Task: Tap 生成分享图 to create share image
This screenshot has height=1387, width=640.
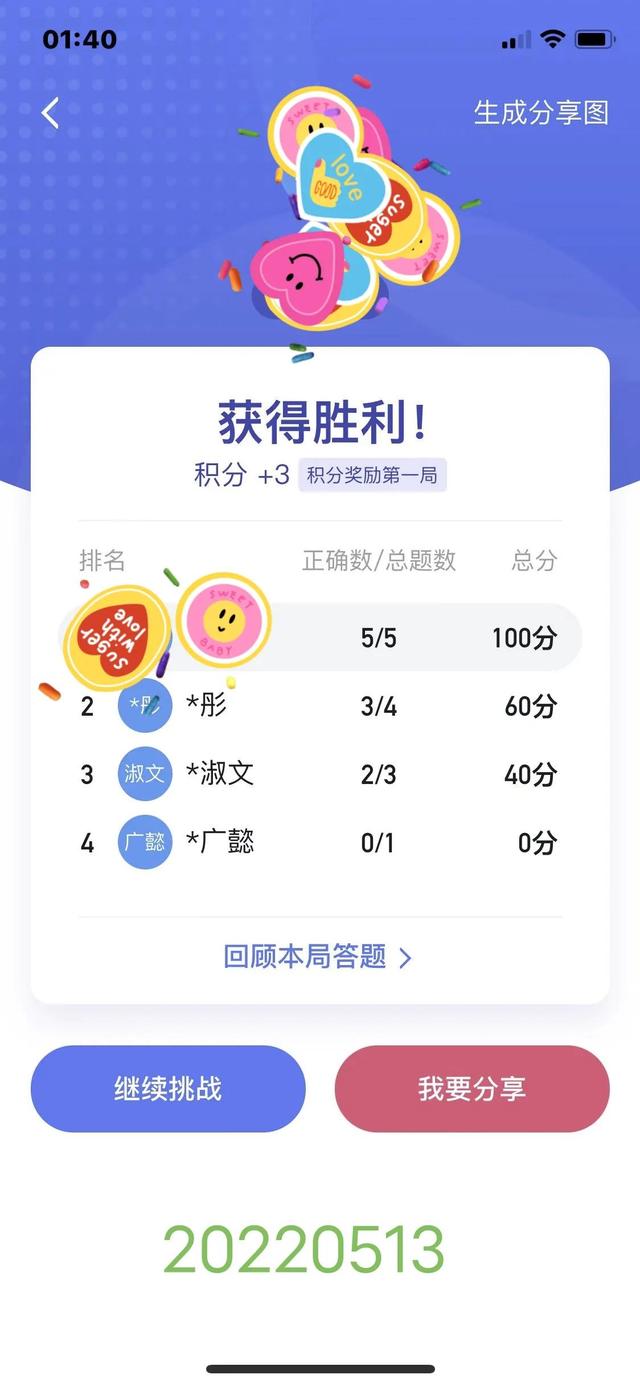Action: [541, 112]
